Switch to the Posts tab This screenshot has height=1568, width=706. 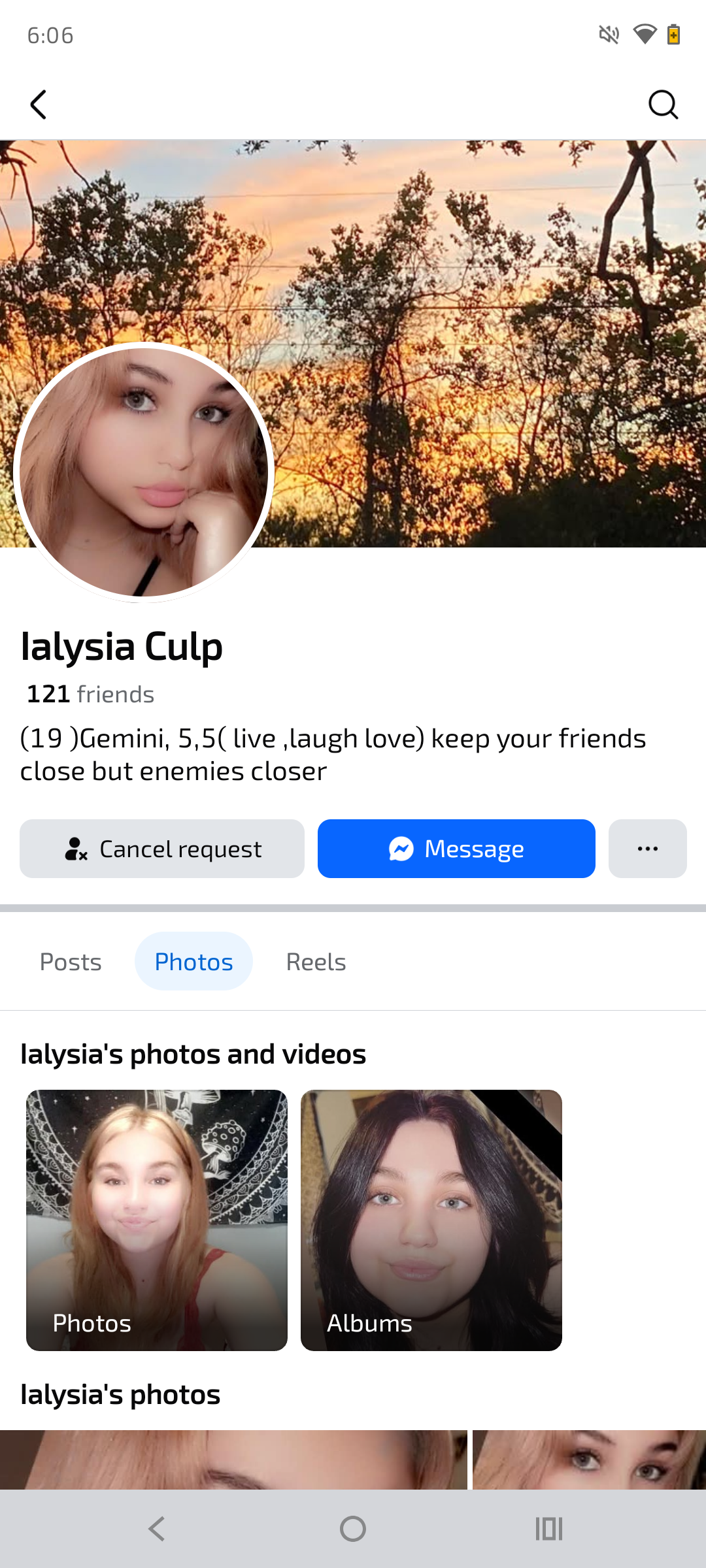pos(71,962)
